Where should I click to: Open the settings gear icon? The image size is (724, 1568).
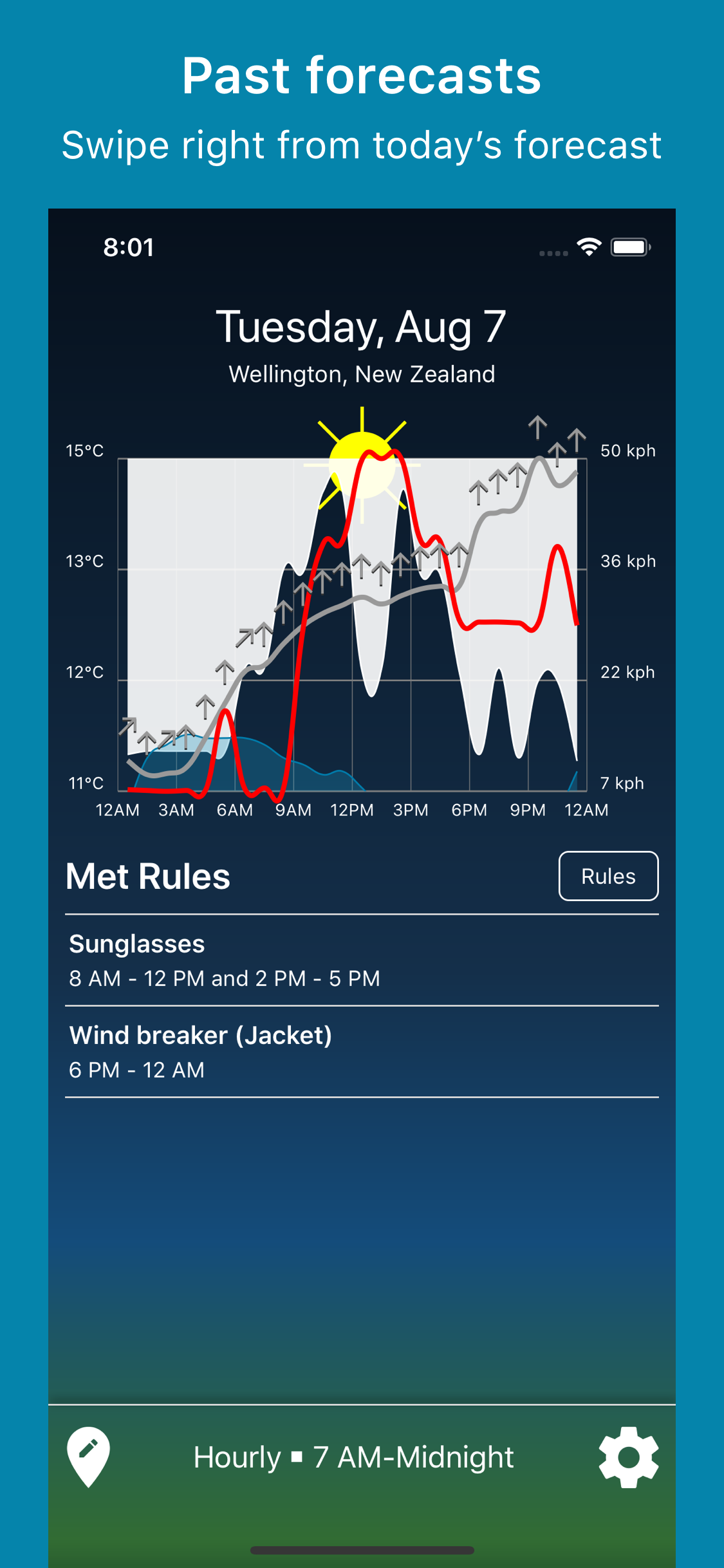[629, 1458]
